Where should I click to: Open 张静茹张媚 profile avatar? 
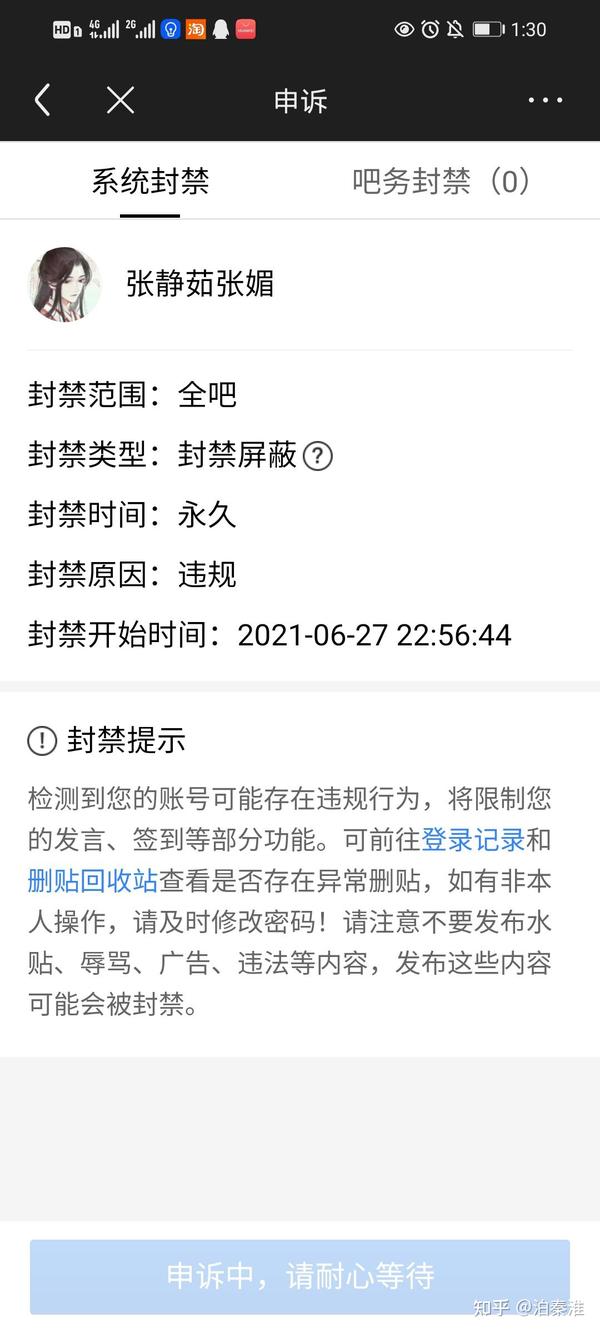coord(65,285)
